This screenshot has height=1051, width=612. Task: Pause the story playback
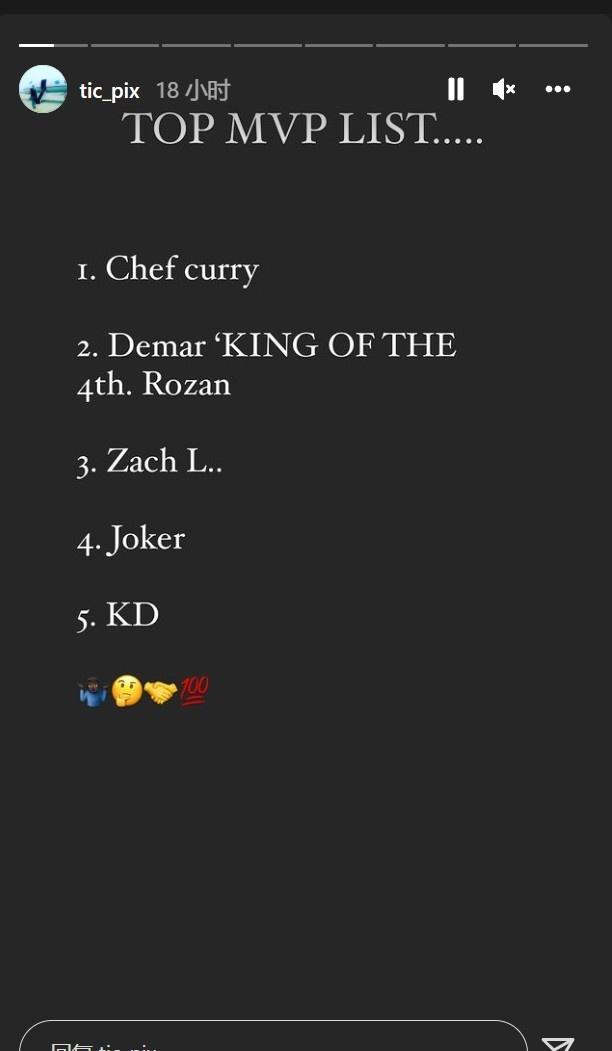coord(456,90)
